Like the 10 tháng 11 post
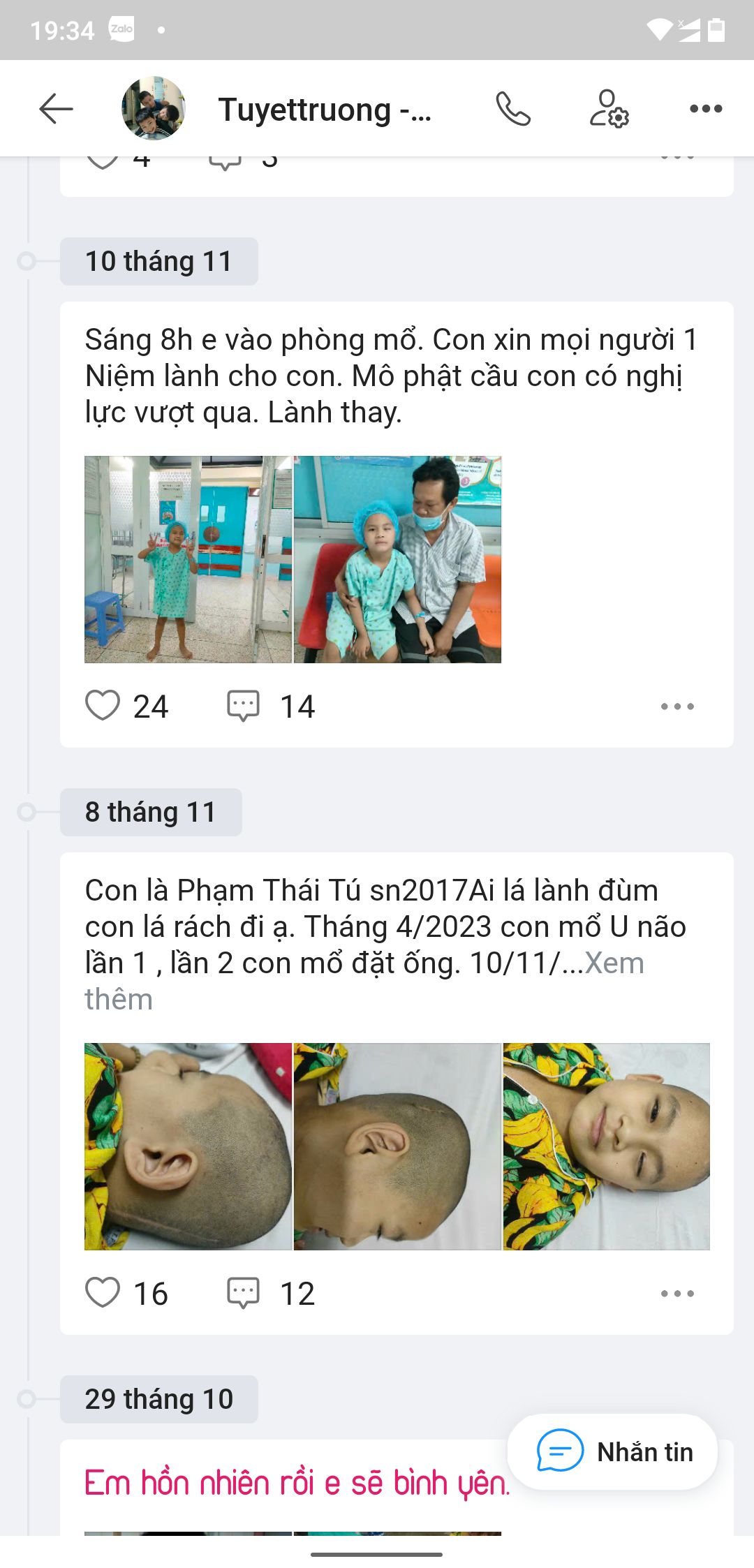The height and width of the screenshot is (1568, 754). coord(103,706)
